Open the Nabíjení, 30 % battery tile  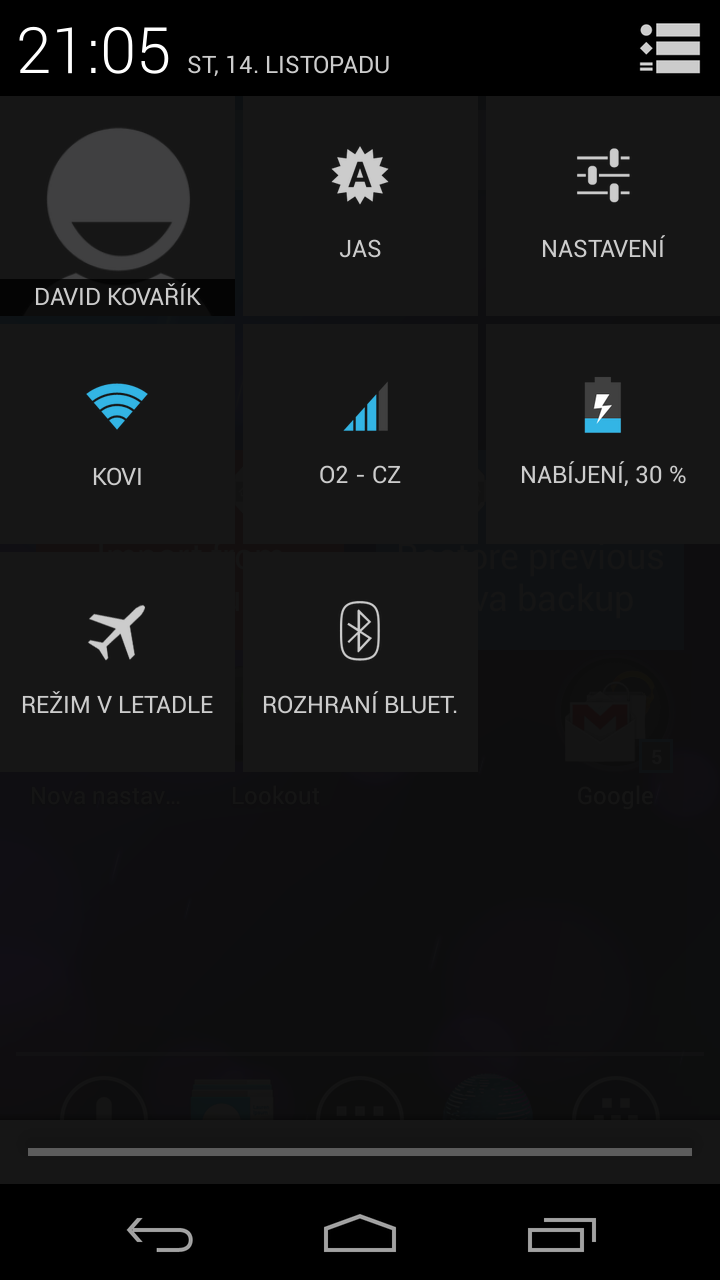pos(603,434)
